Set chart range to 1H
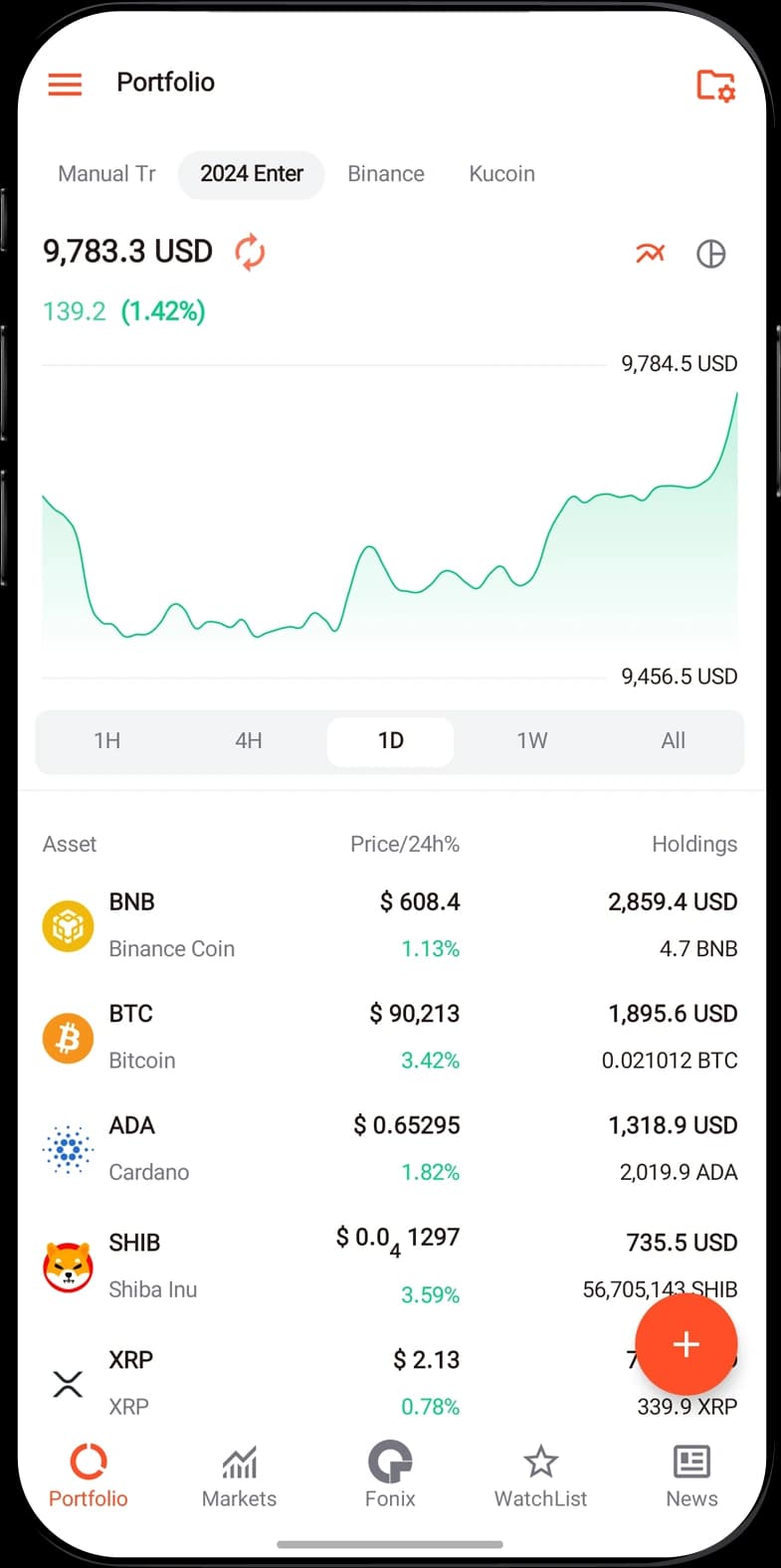The width and height of the screenshot is (781, 1568). pyautogui.click(x=107, y=741)
